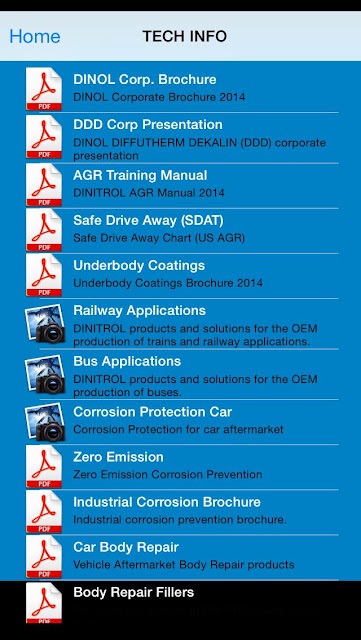
Task: Open Railway Applications gallery
Action: pyautogui.click(x=180, y=324)
